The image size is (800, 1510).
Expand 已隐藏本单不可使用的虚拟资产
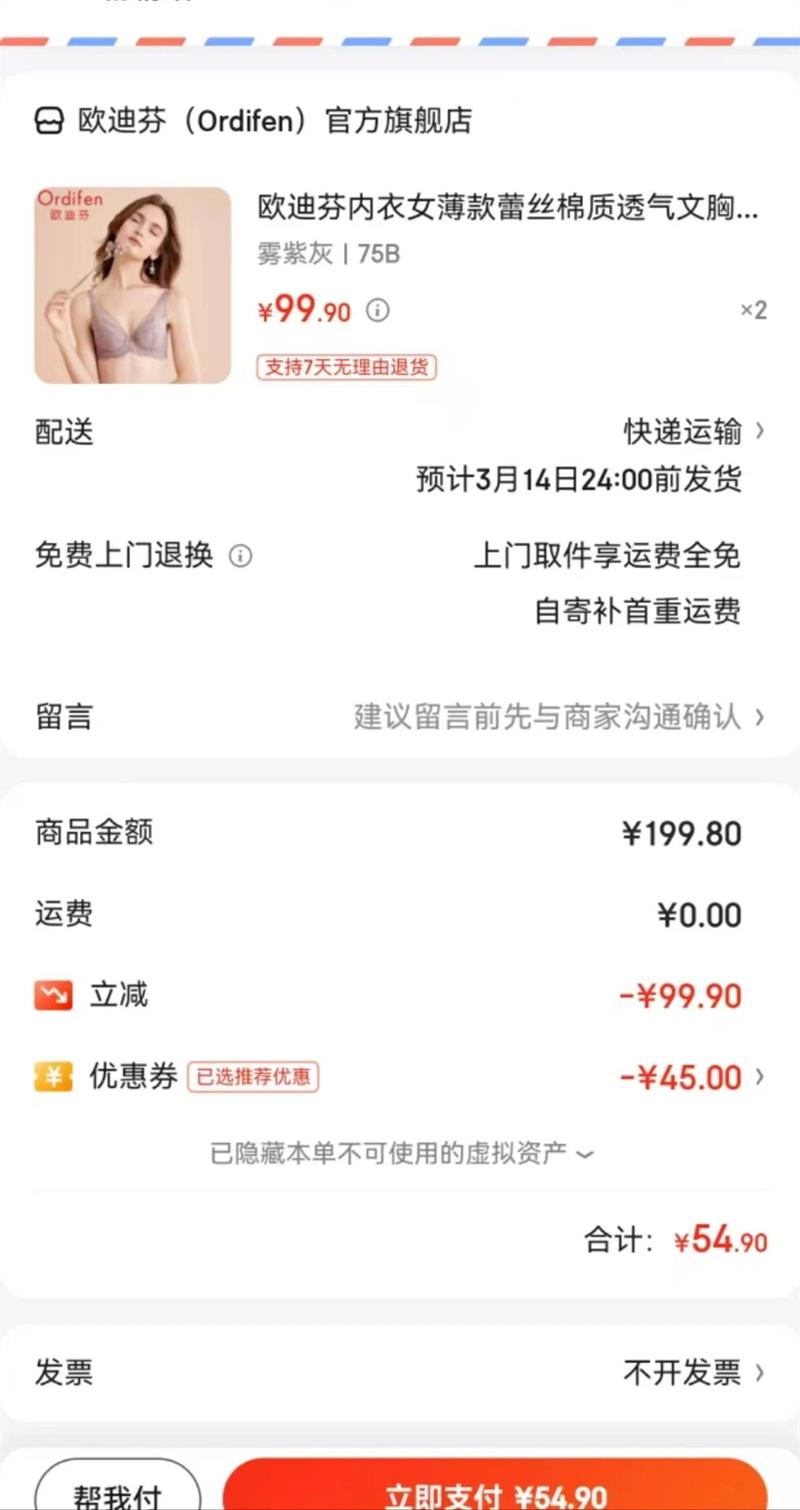(x=401, y=1153)
